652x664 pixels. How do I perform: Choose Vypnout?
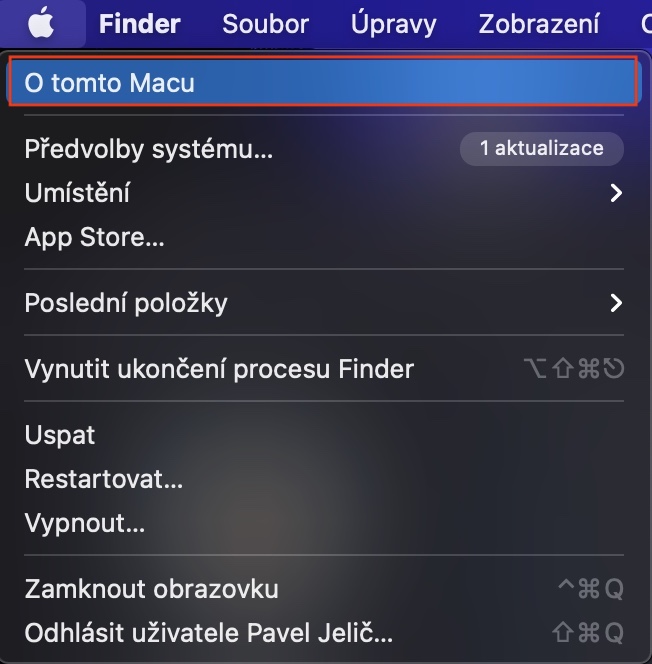click(x=85, y=522)
